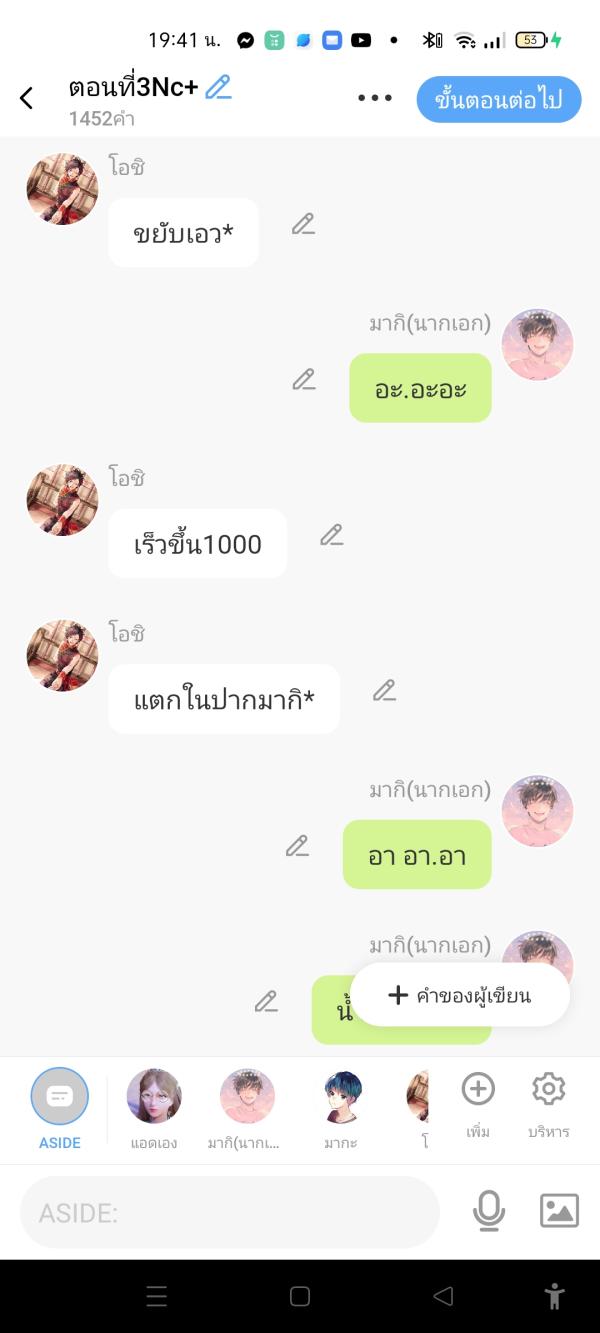
Task: Edit the message เร็วขึ้น1000
Action: [x=331, y=535]
